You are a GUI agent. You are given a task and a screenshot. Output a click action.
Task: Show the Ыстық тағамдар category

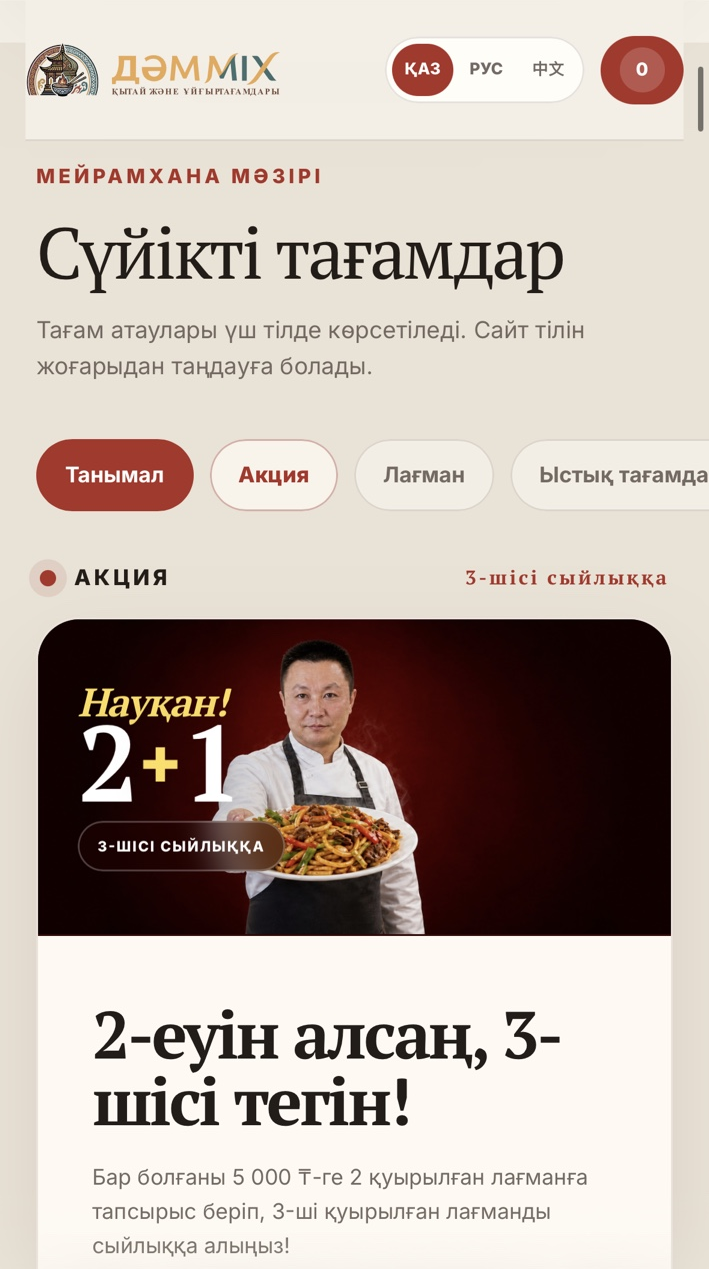[610, 475]
